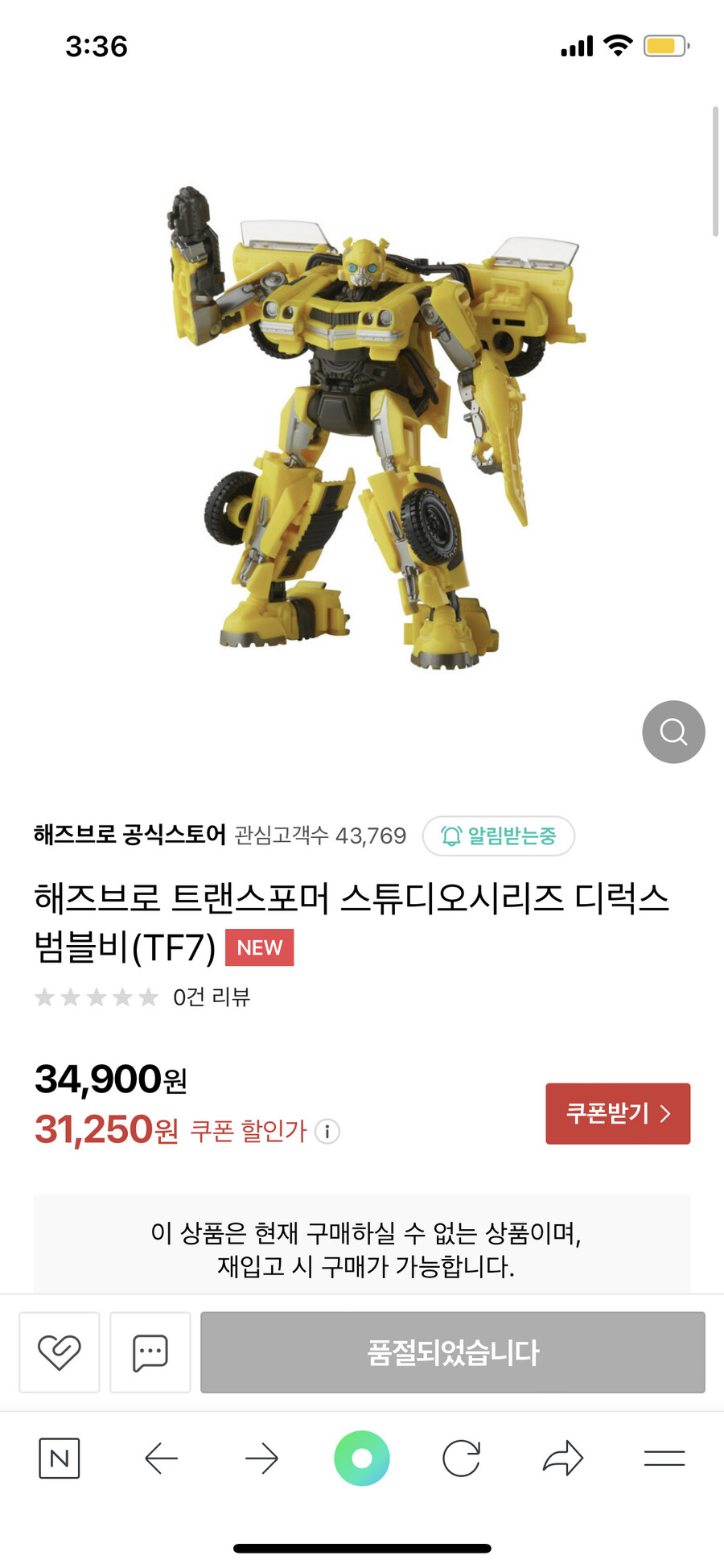The image size is (724, 1568).
Task: Open the Bumblebee product image
Action: [x=362, y=427]
